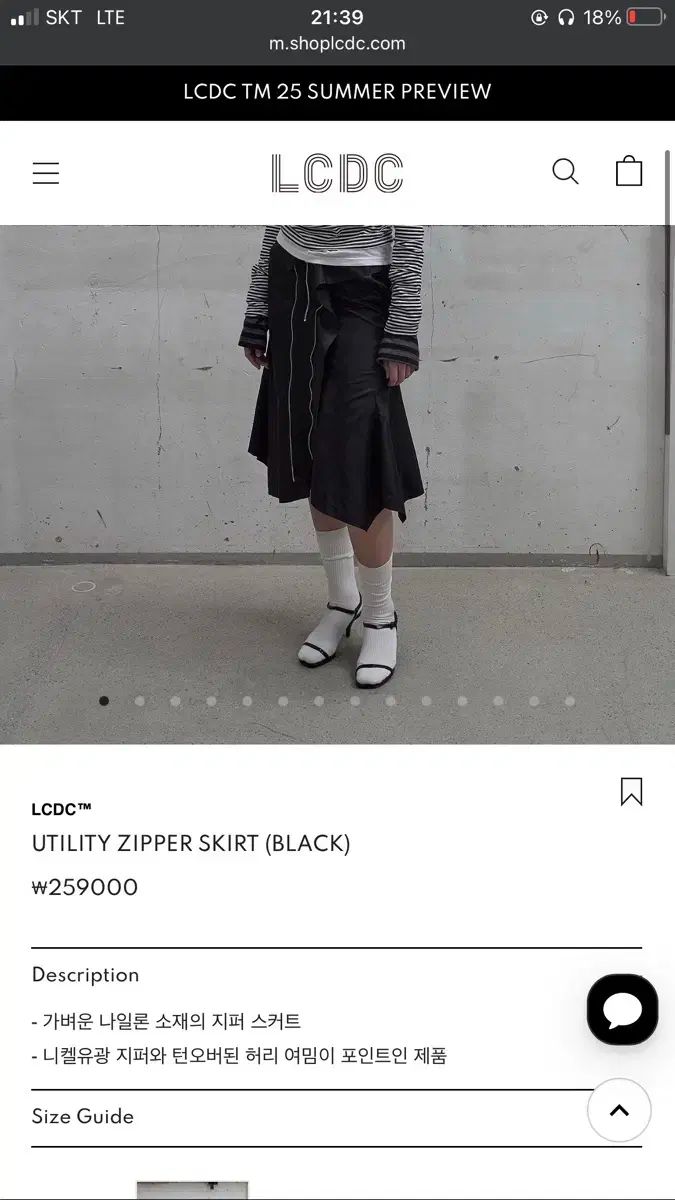Open the hamburger menu
Viewport: 675px width, 1200px height.
point(46,173)
